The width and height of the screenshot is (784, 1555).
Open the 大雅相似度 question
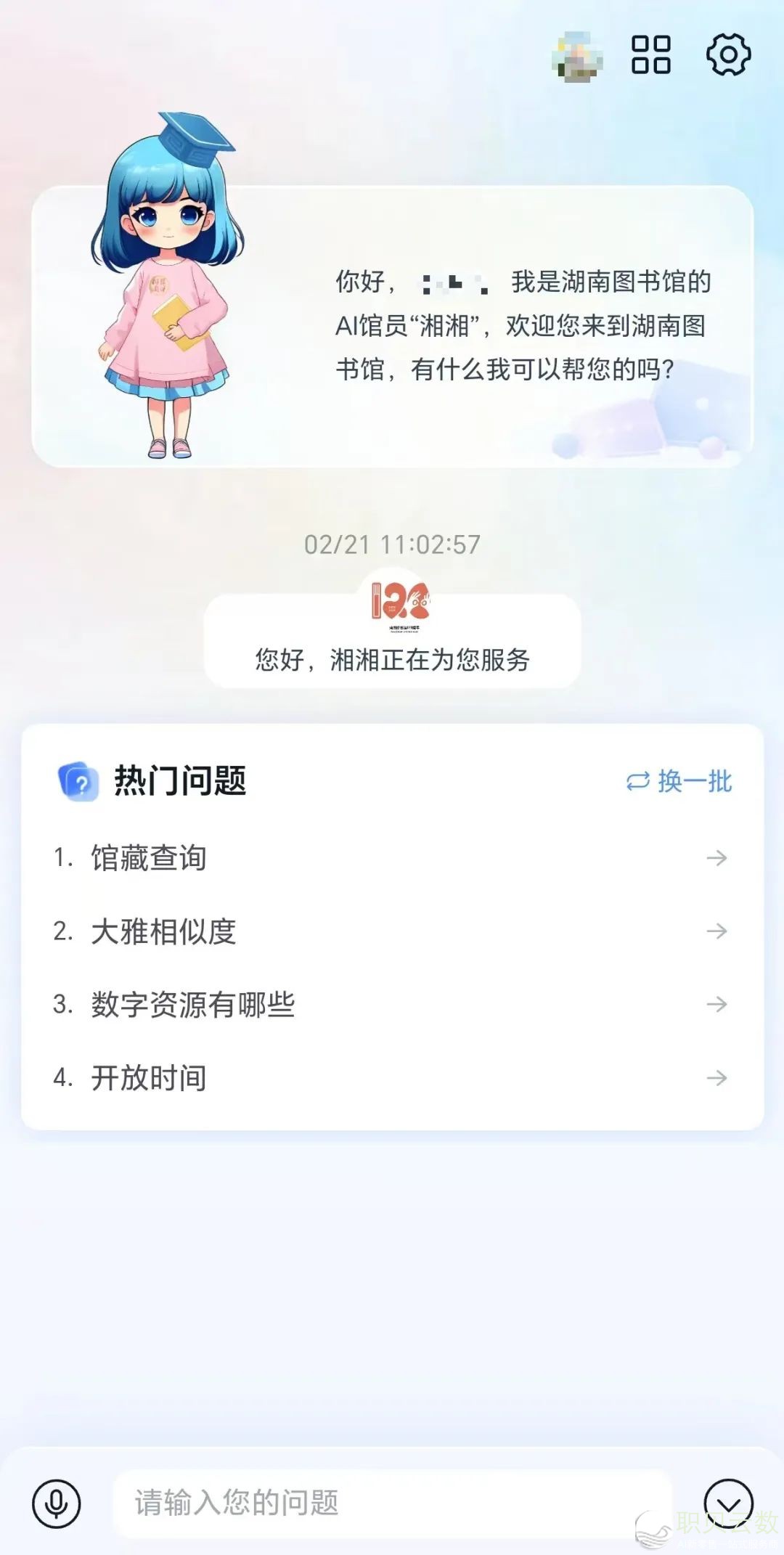[x=392, y=931]
